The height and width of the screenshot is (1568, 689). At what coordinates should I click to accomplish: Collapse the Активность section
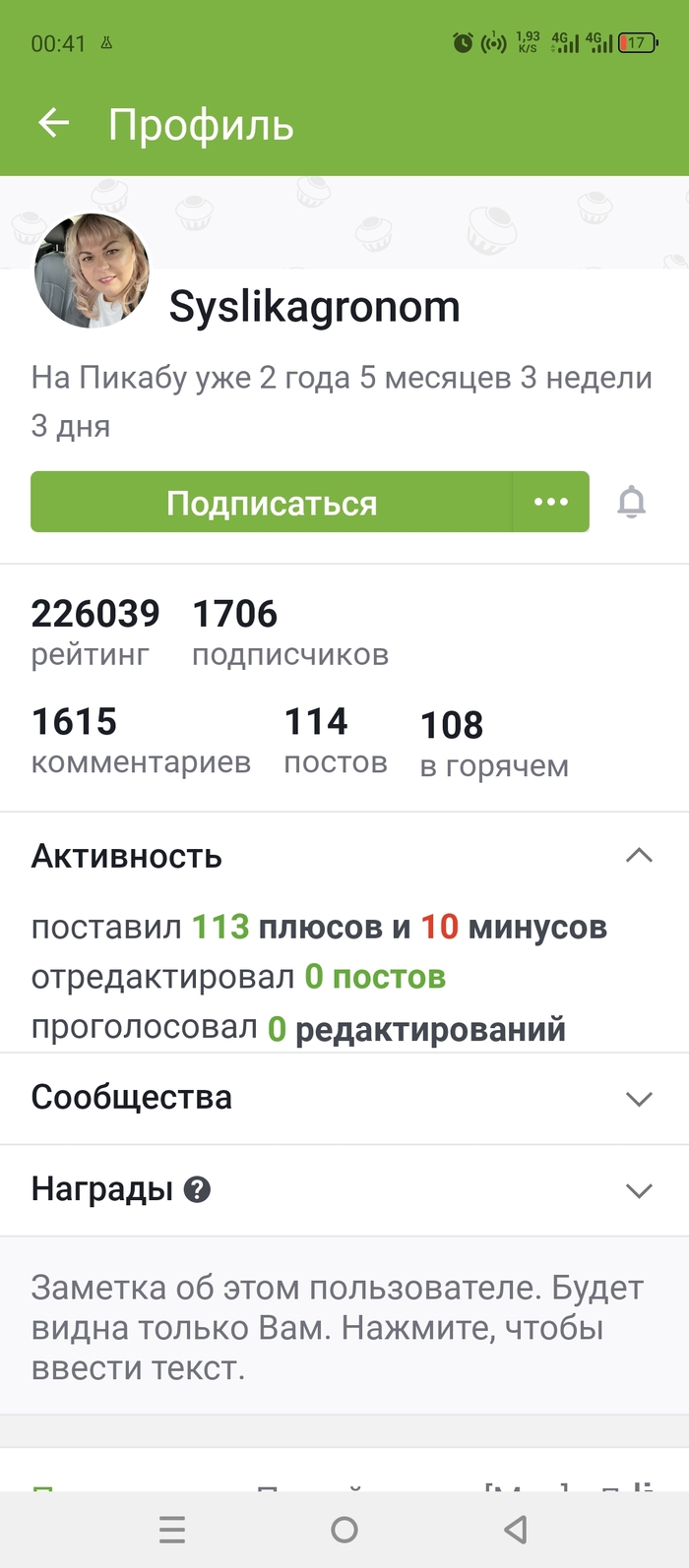pyautogui.click(x=639, y=856)
